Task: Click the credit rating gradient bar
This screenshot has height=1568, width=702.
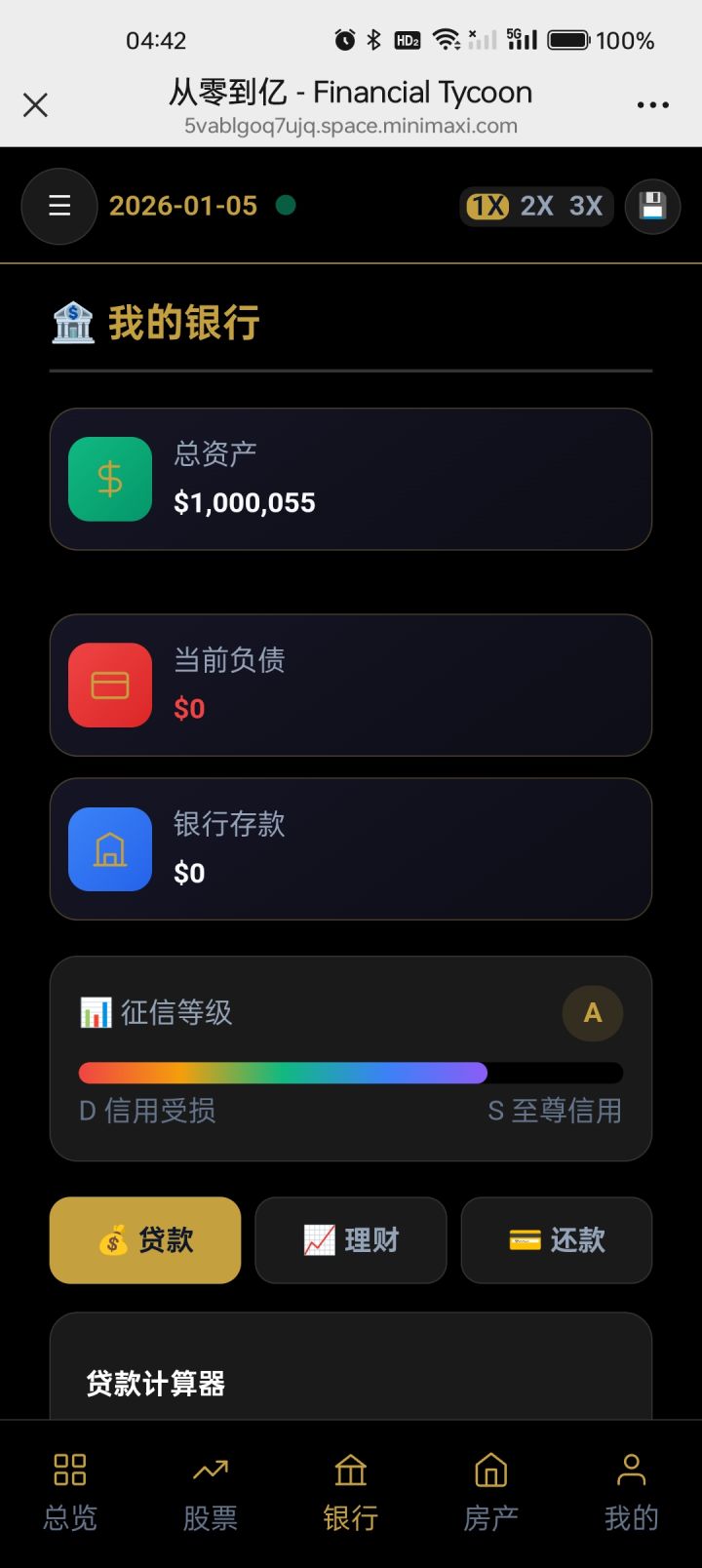Action: [x=350, y=1073]
